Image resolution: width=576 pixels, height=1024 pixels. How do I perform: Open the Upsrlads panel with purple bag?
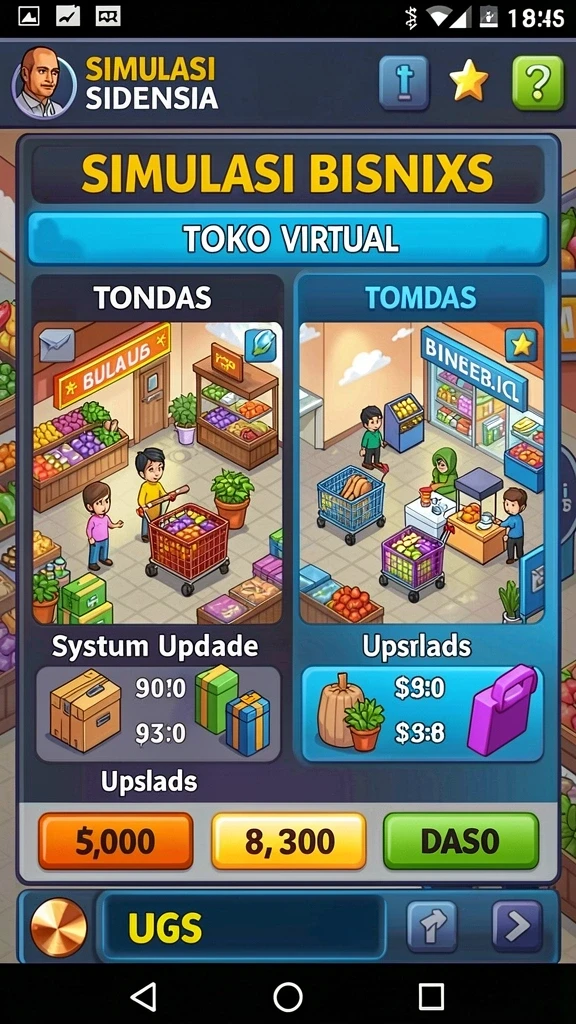[x=422, y=714]
